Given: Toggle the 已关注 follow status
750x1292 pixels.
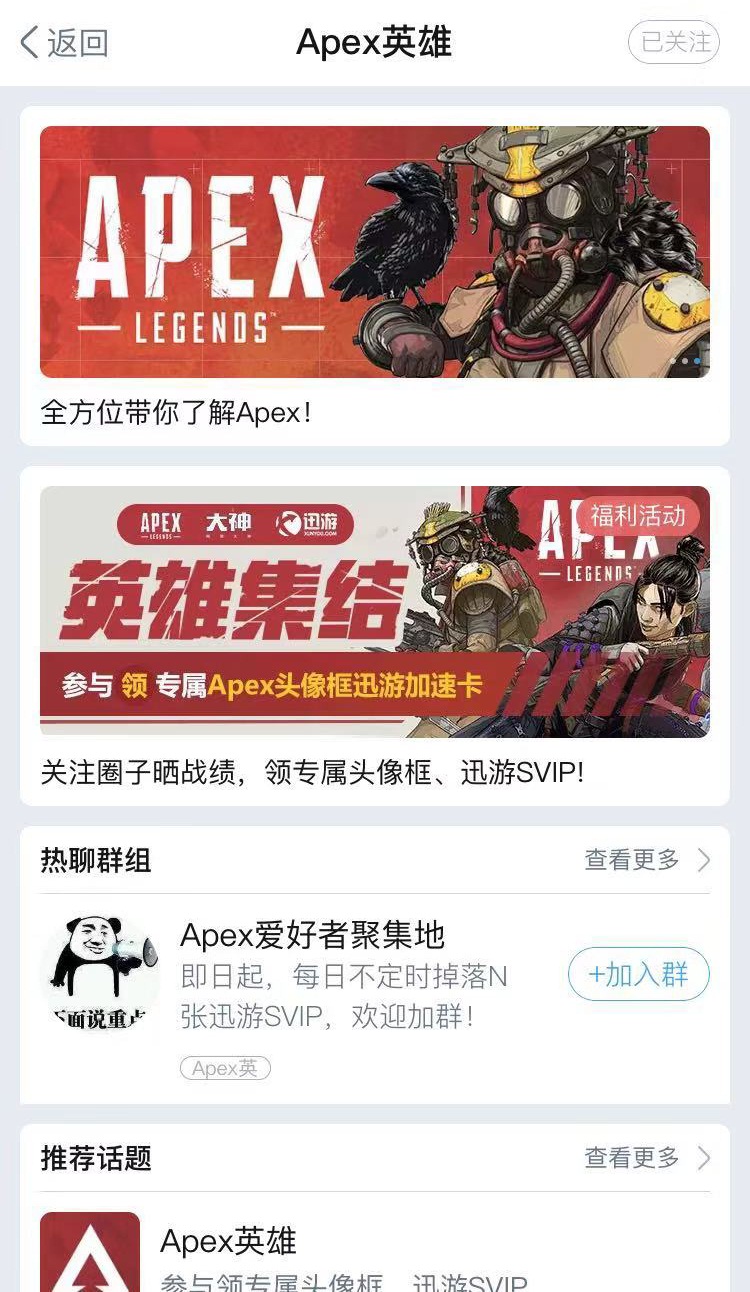Looking at the screenshot, I should 673,42.
